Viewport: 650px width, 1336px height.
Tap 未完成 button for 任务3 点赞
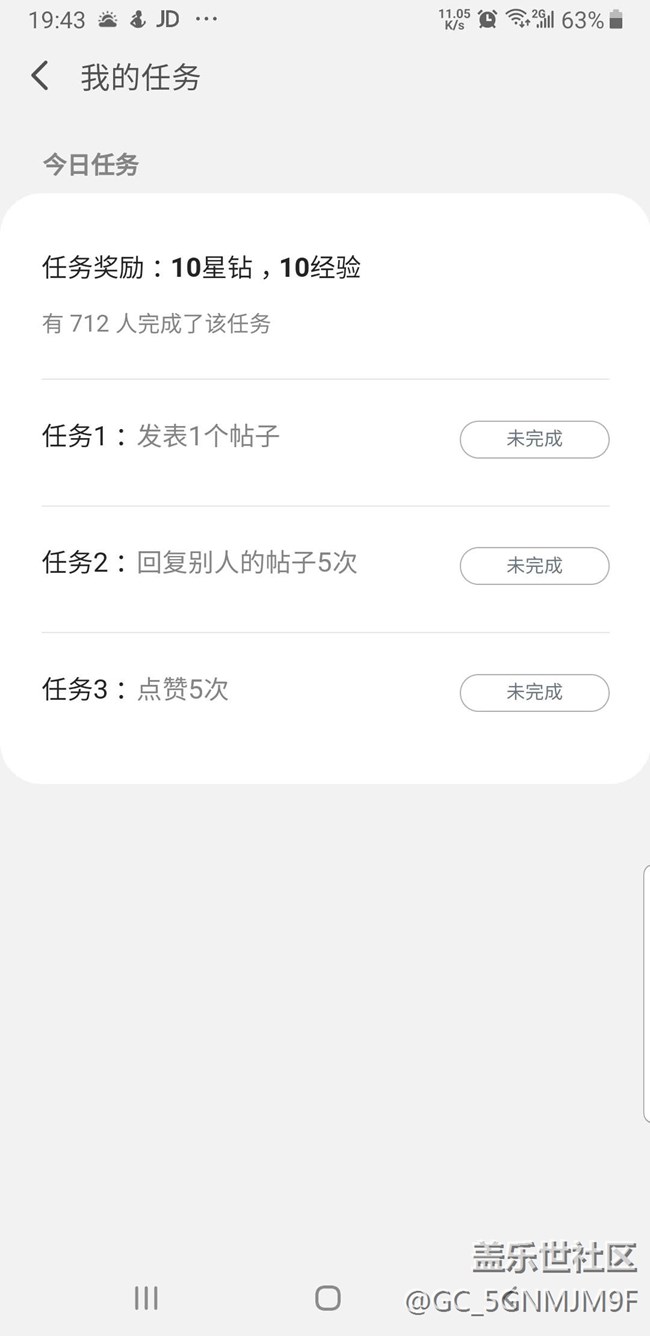(x=534, y=692)
